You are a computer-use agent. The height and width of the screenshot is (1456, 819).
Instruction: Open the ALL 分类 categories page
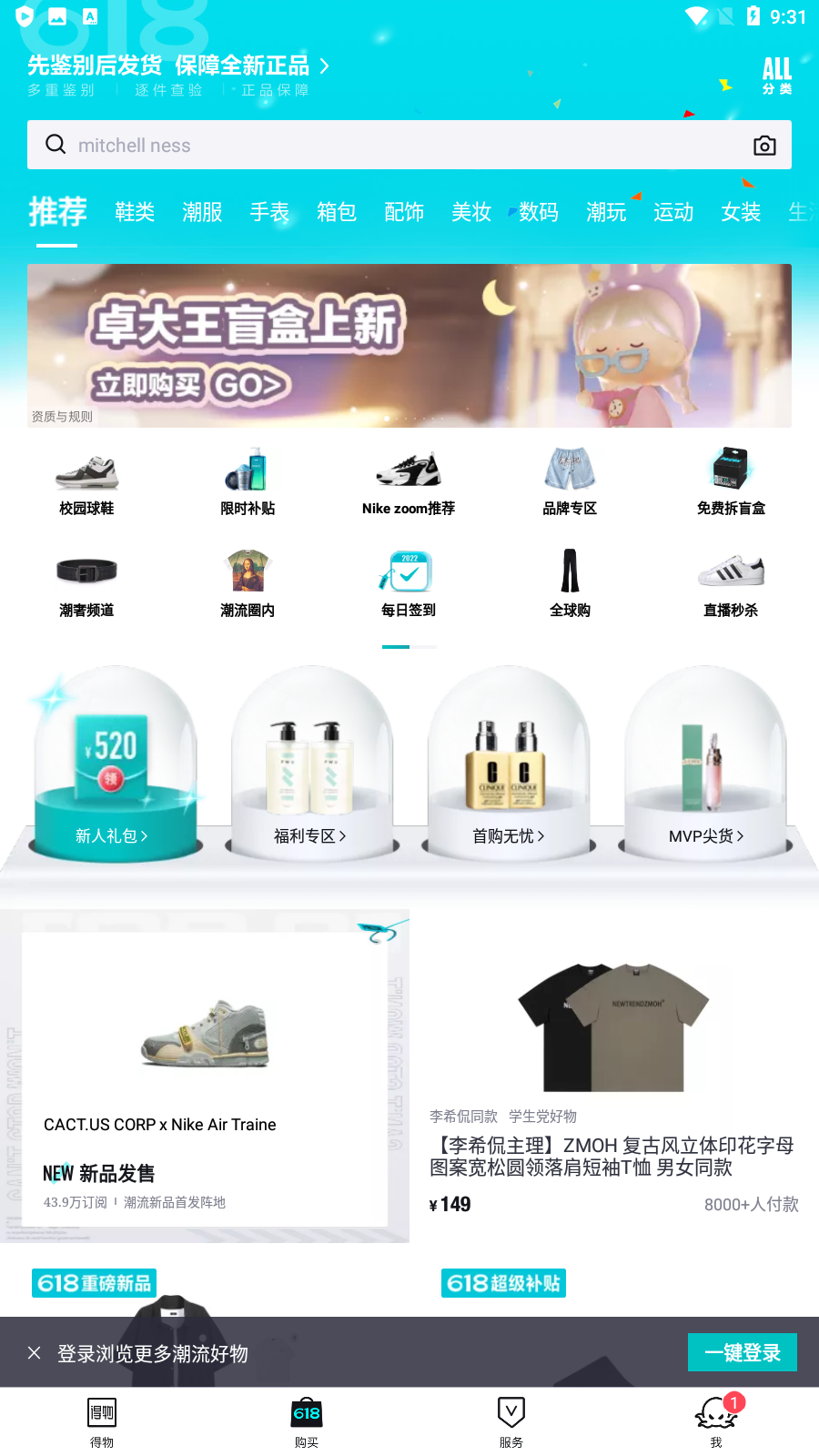776,76
